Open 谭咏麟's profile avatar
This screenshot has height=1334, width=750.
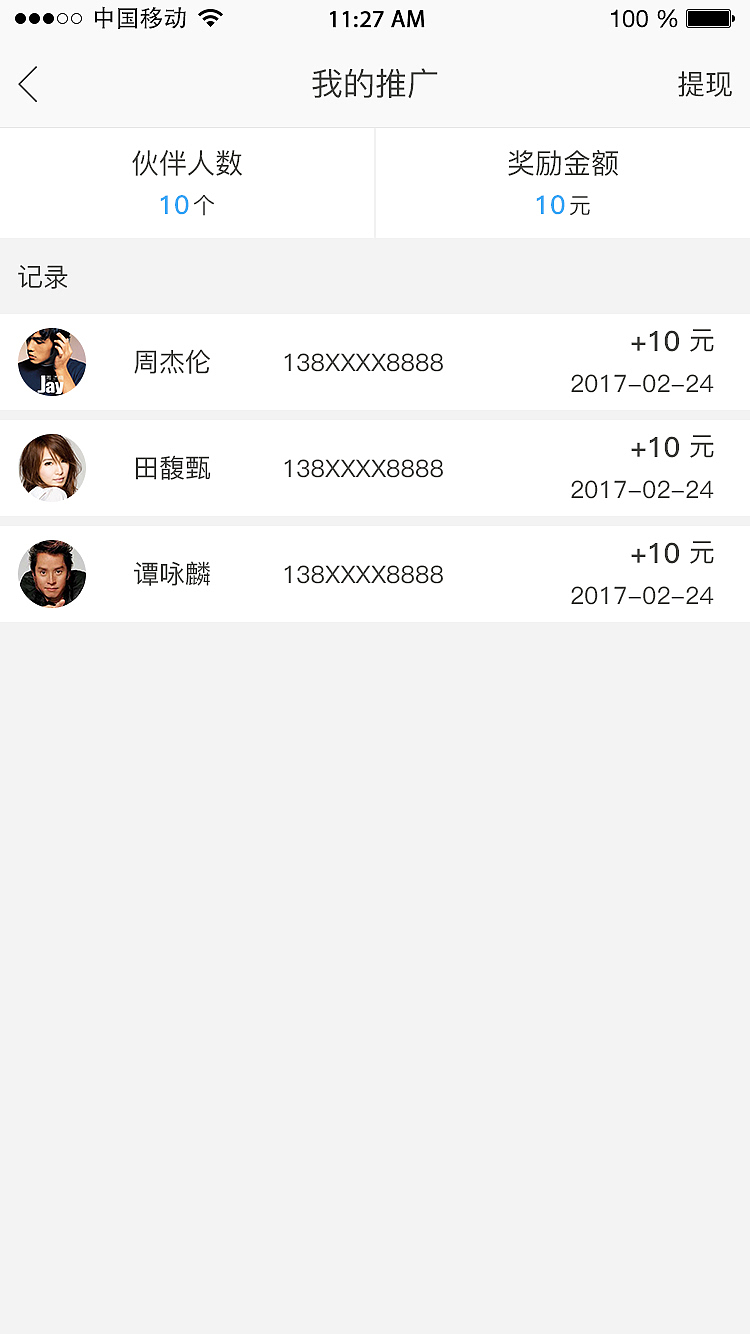tap(51, 573)
